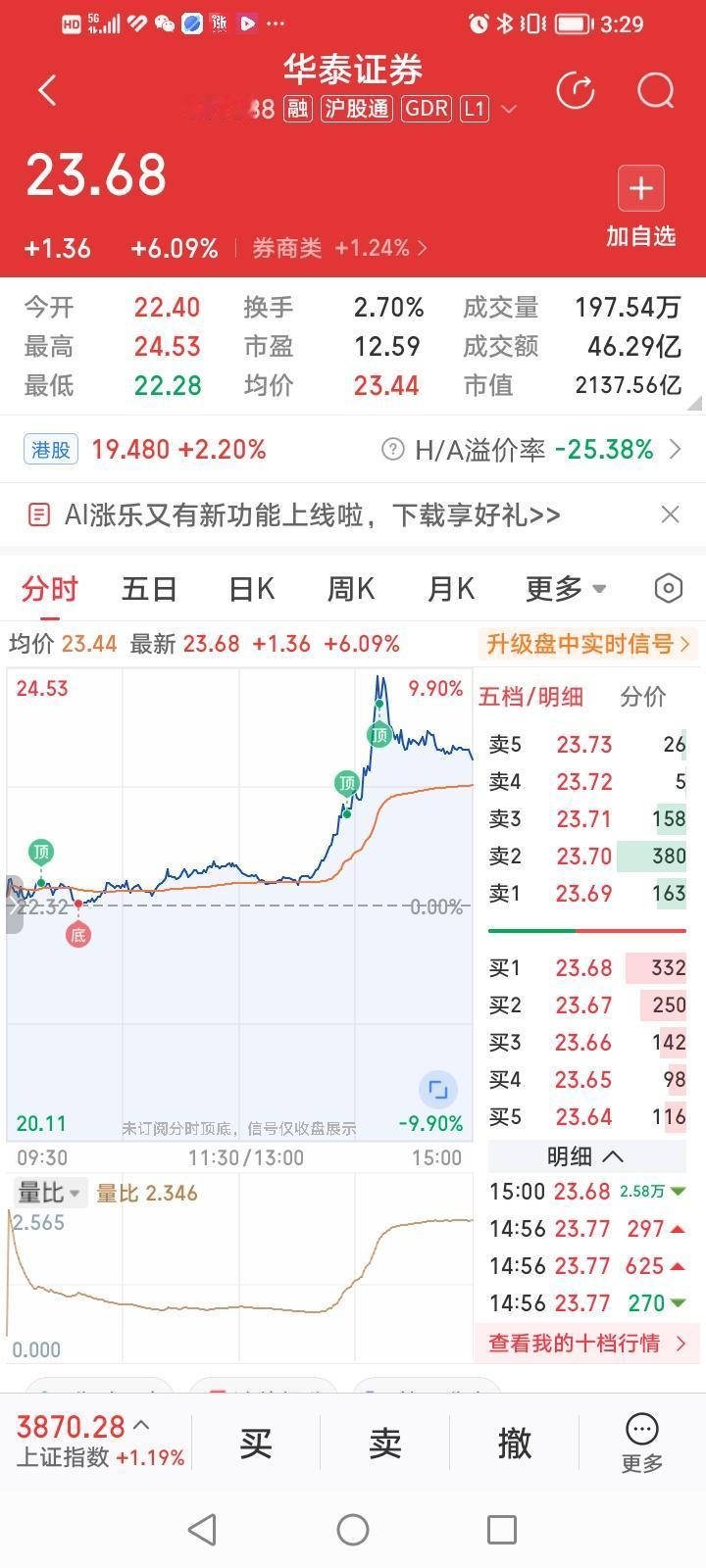Tap the AI涨乐 announcement icon in banner
The width and height of the screenshot is (706, 1568).
tap(39, 514)
